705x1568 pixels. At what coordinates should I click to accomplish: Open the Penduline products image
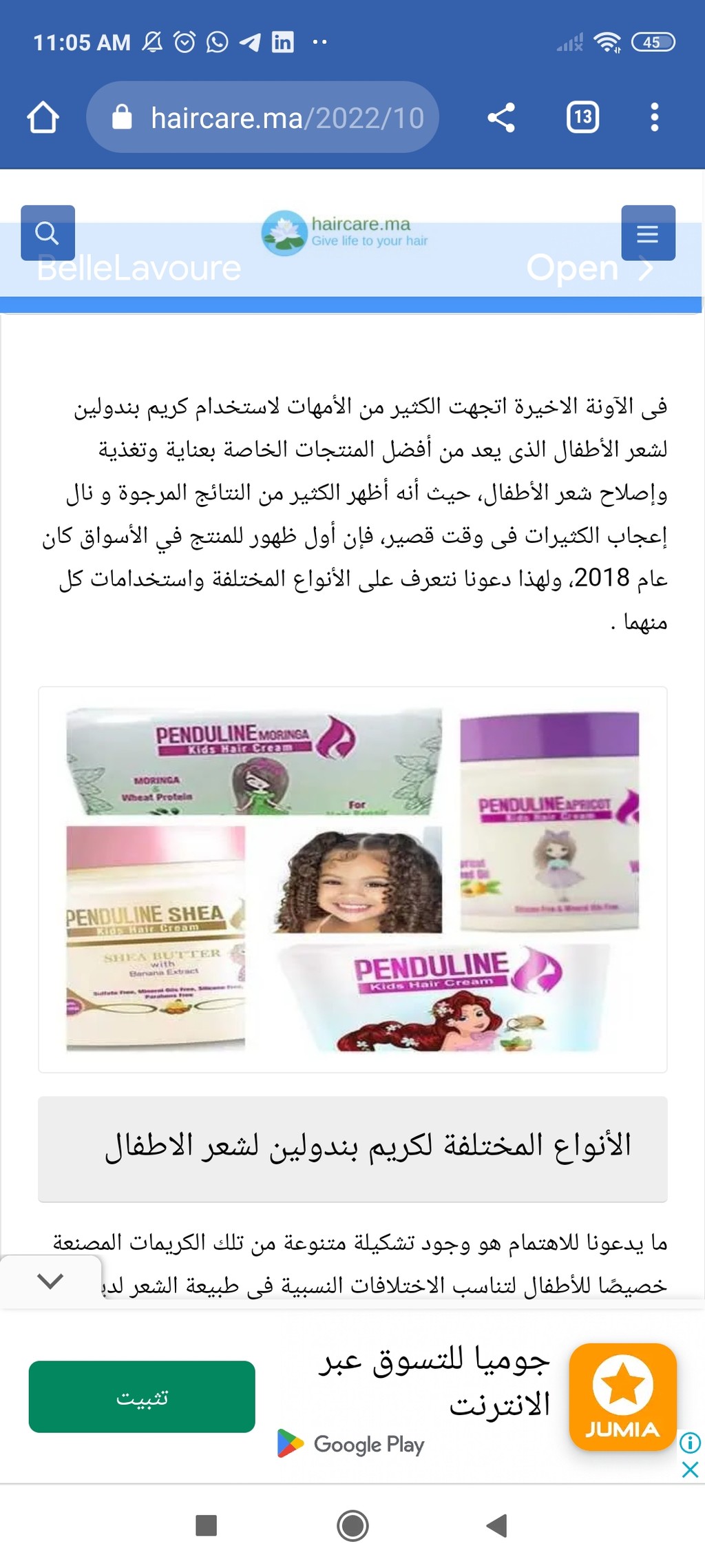[352, 880]
